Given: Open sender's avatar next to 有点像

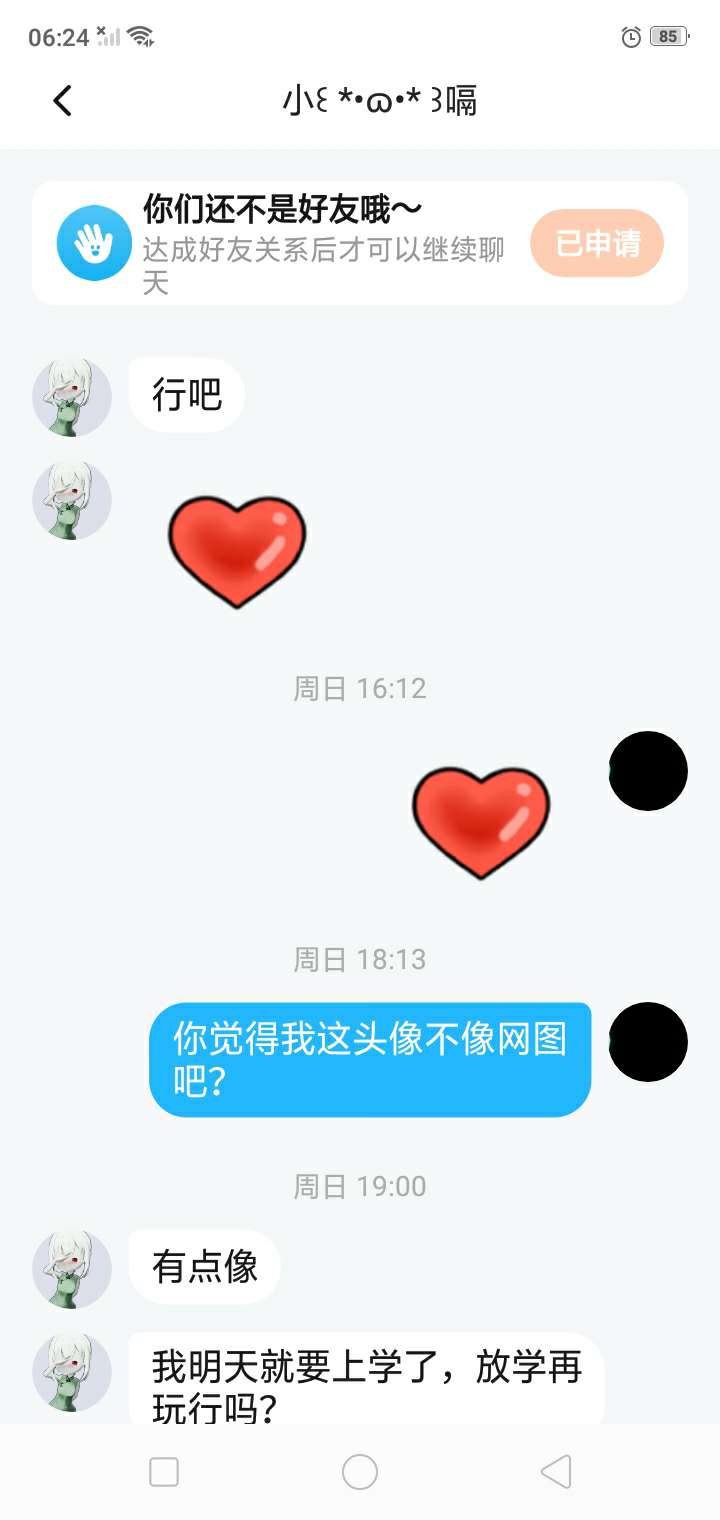Looking at the screenshot, I should pos(72,1269).
